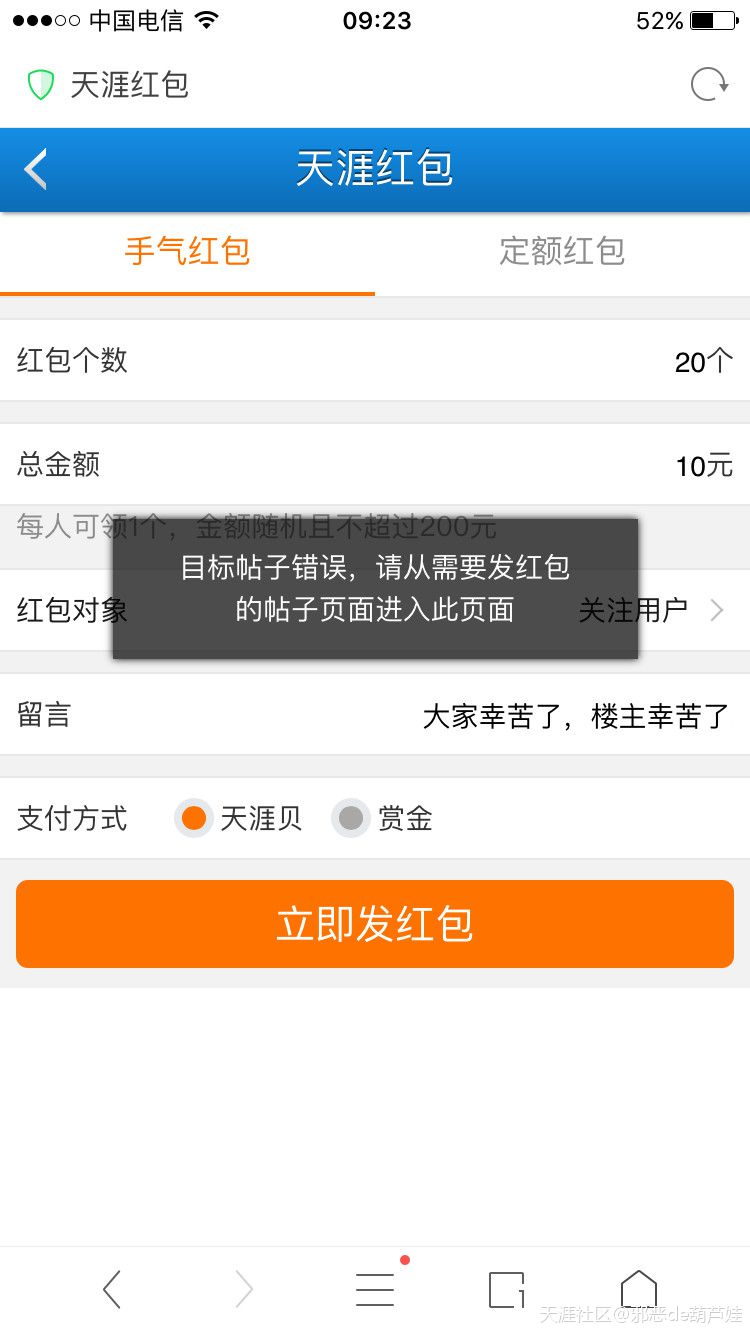
Task: Choose 赏金 as payment method
Action: (x=351, y=819)
